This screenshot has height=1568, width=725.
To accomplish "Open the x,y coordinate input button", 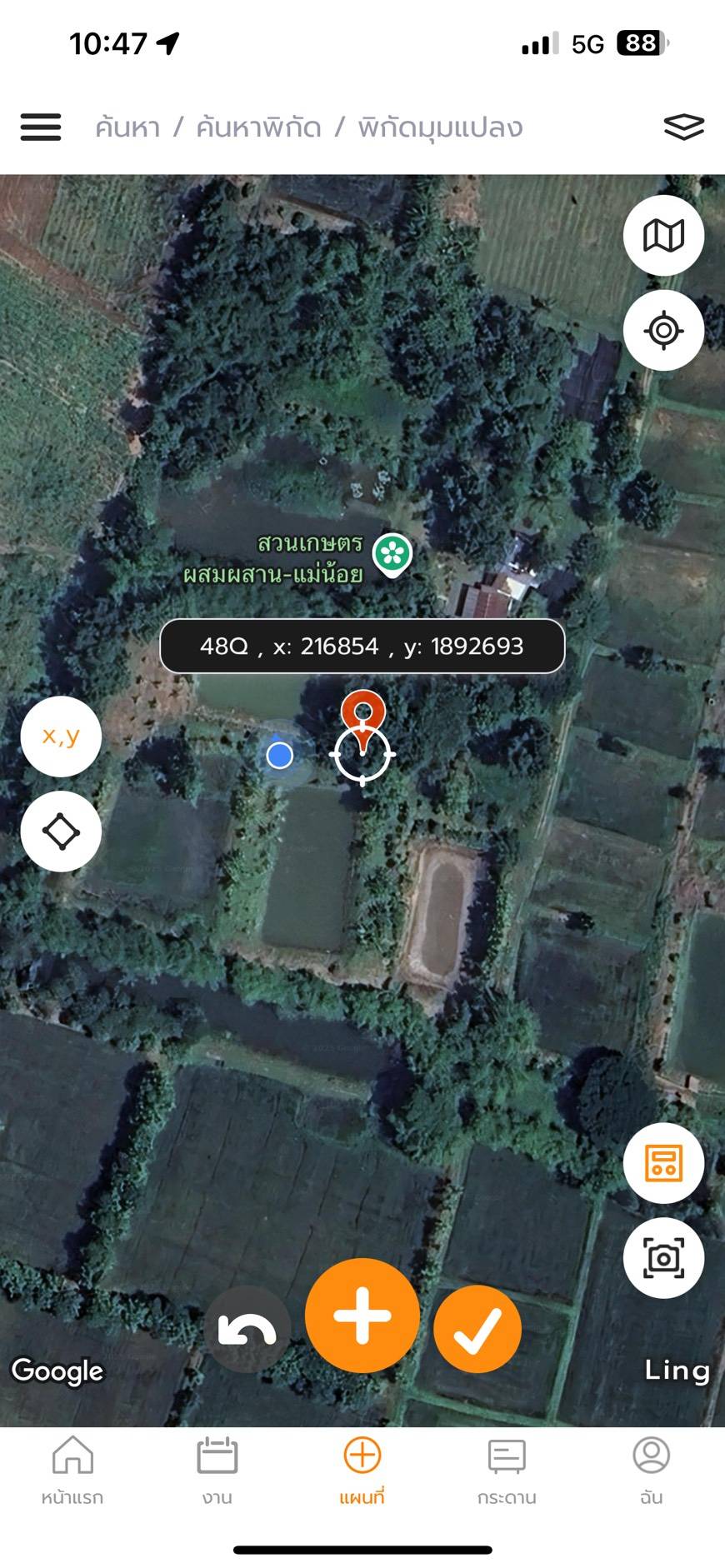I will pyautogui.click(x=61, y=737).
